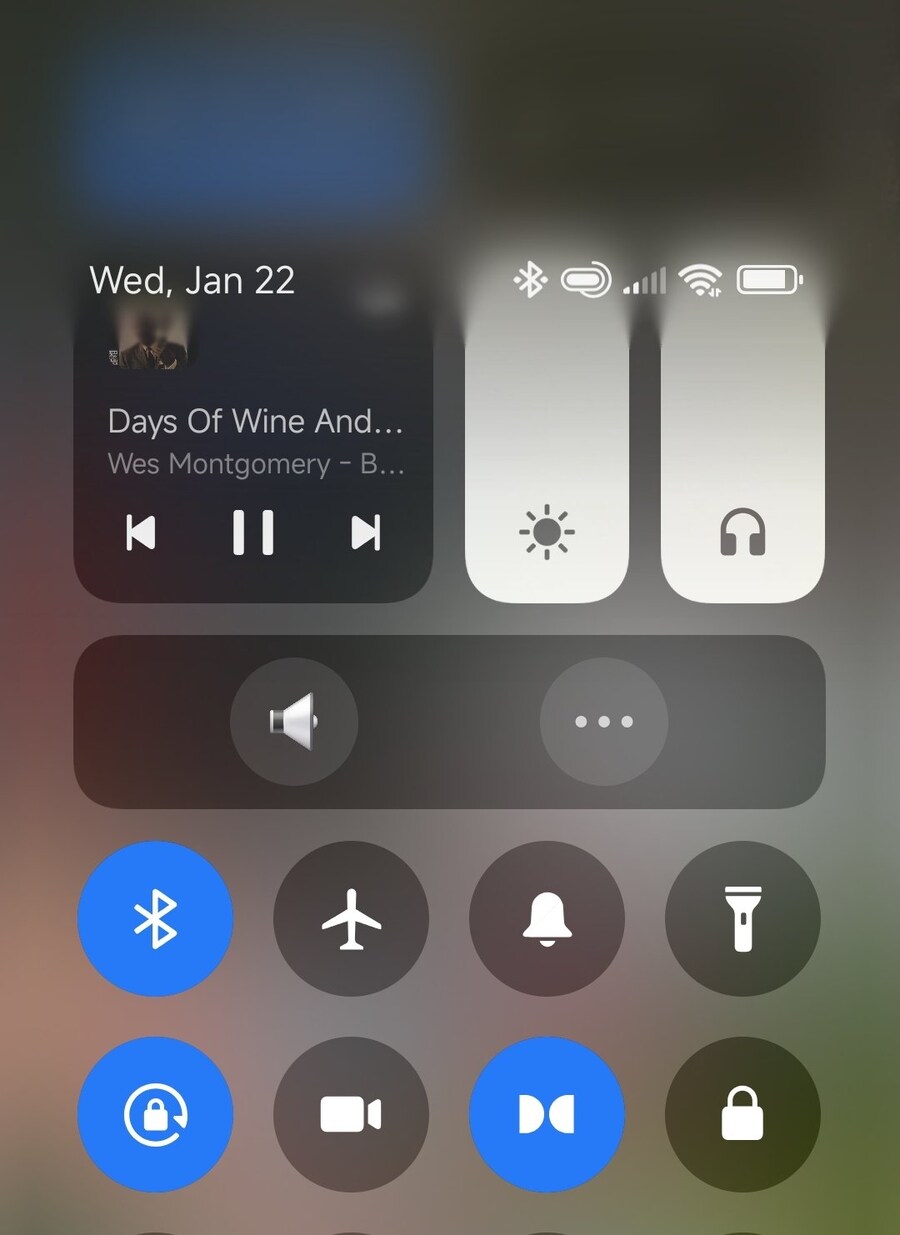Toggle the bell sound mode
Screen dimensions: 900x1235
[x=547, y=919]
